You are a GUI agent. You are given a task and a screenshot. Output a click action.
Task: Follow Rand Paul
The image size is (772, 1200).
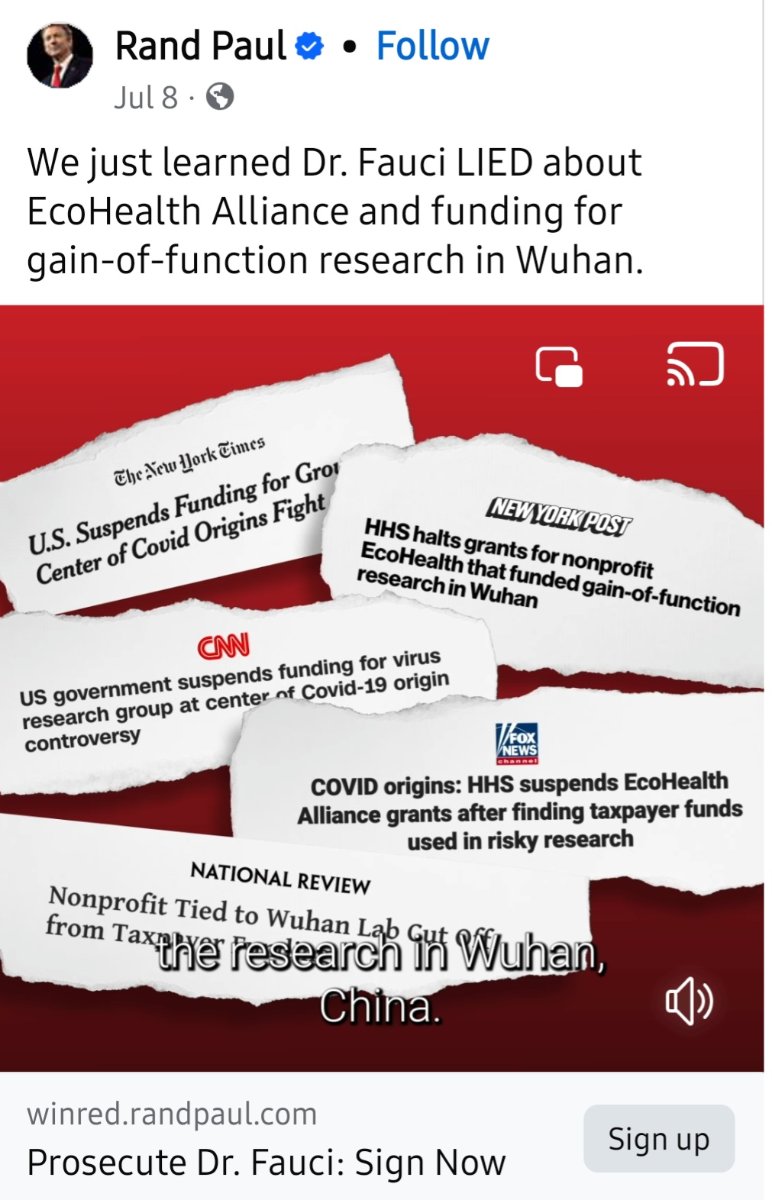coord(432,46)
